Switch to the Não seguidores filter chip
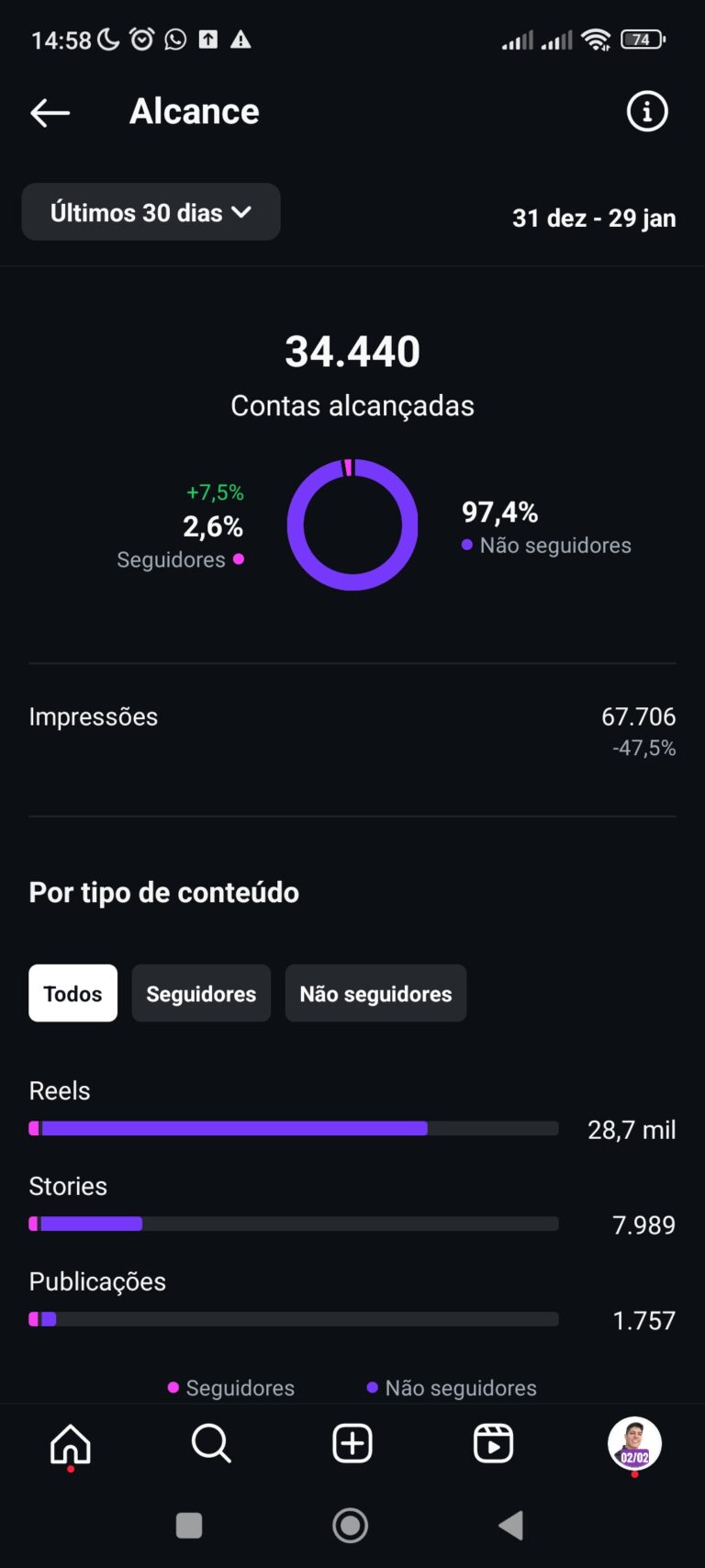Image resolution: width=705 pixels, height=1568 pixels. click(x=375, y=993)
